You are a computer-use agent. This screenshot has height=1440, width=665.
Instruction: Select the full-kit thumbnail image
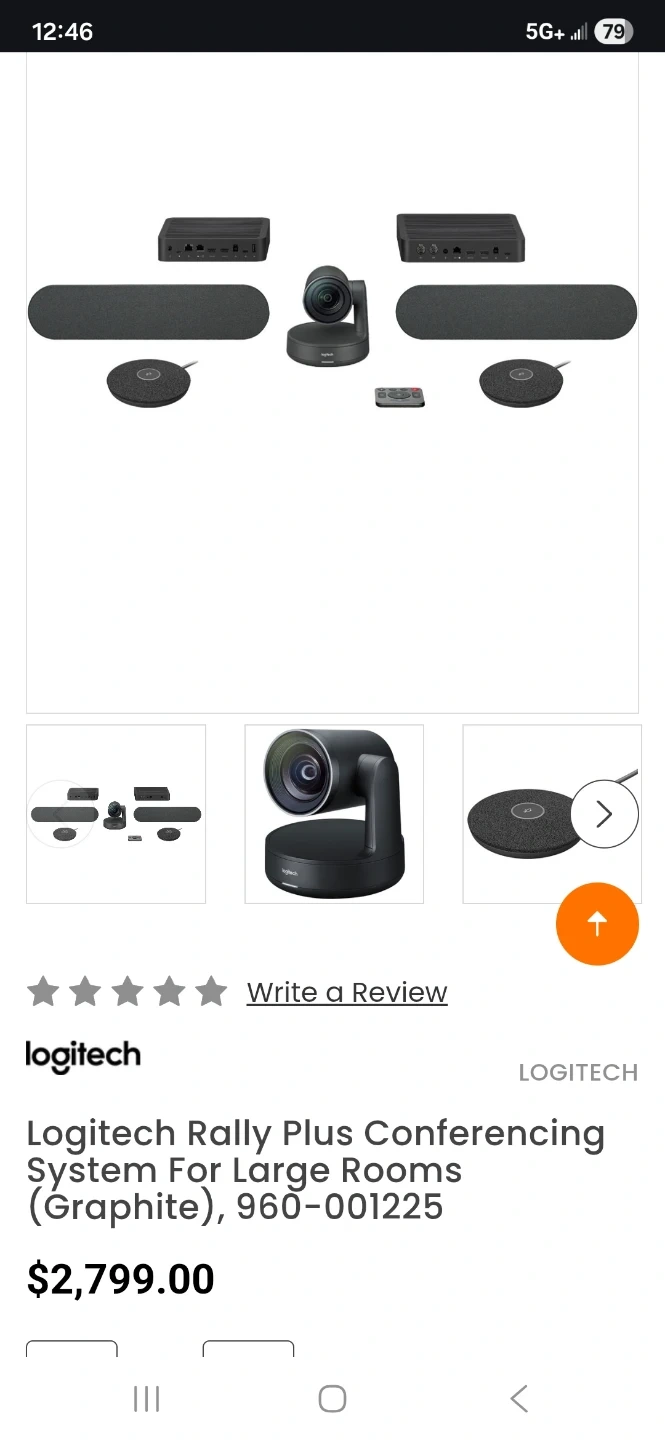pyautogui.click(x=116, y=814)
